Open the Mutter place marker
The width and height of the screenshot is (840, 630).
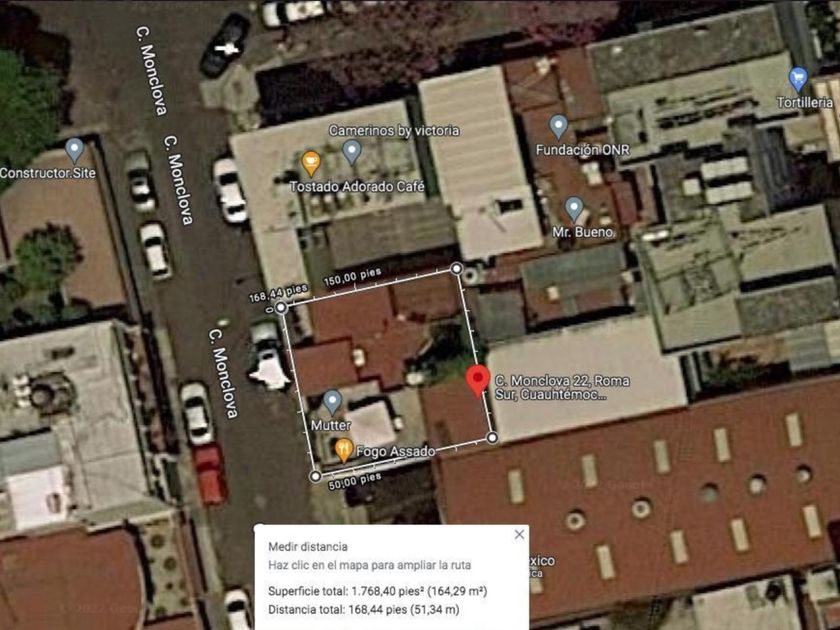(x=332, y=402)
